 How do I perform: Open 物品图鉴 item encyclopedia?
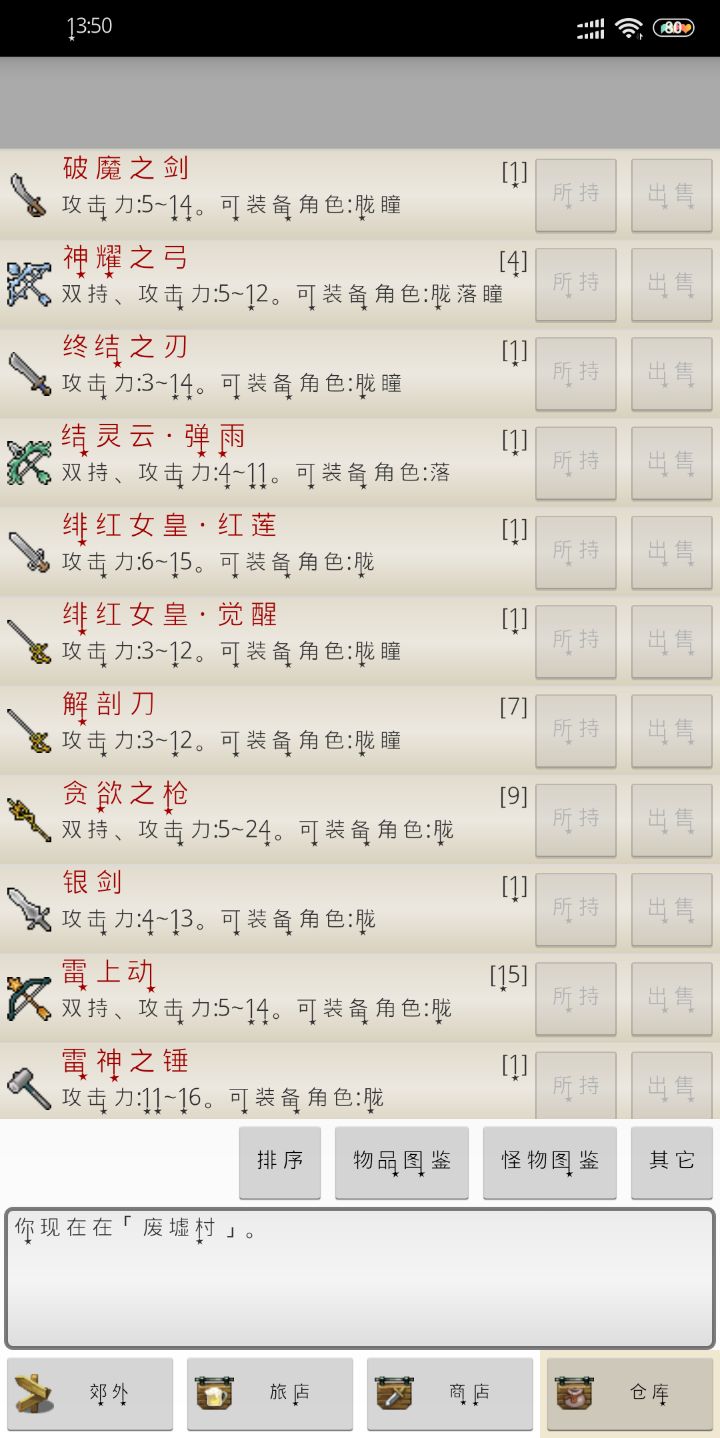tap(402, 1161)
